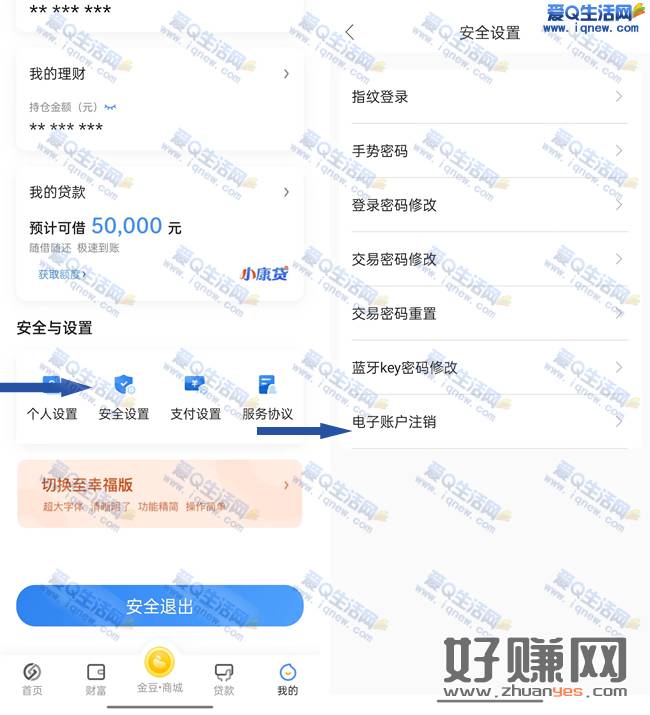Screen dimensions: 650x715
Task: Open 蓝牙key密码修改
Action: tap(489, 367)
